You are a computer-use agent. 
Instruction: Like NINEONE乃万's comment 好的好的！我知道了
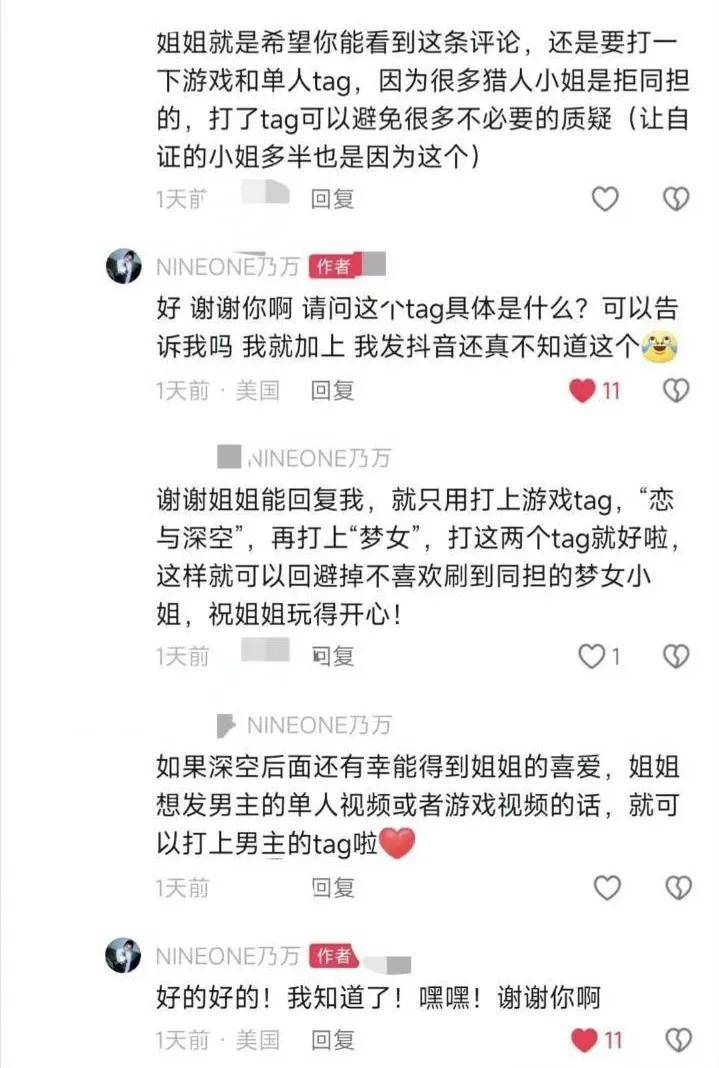click(x=584, y=1040)
